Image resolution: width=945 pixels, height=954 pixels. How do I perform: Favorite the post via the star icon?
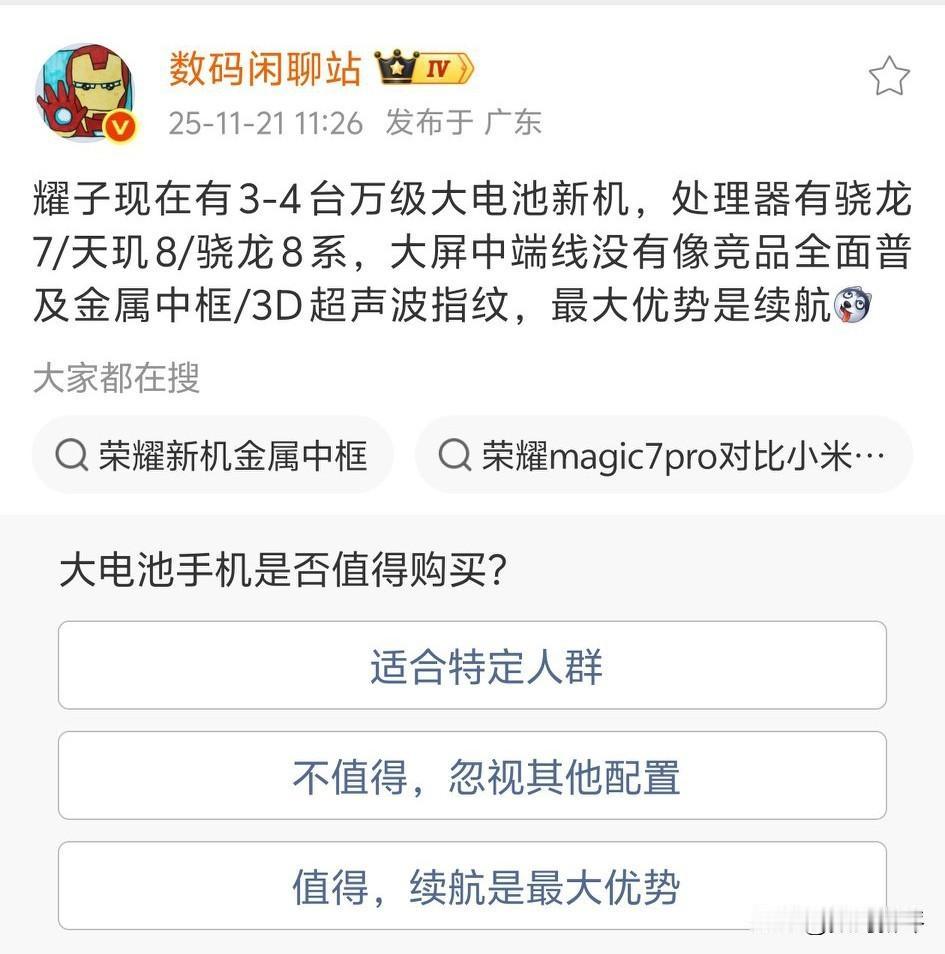[x=890, y=75]
